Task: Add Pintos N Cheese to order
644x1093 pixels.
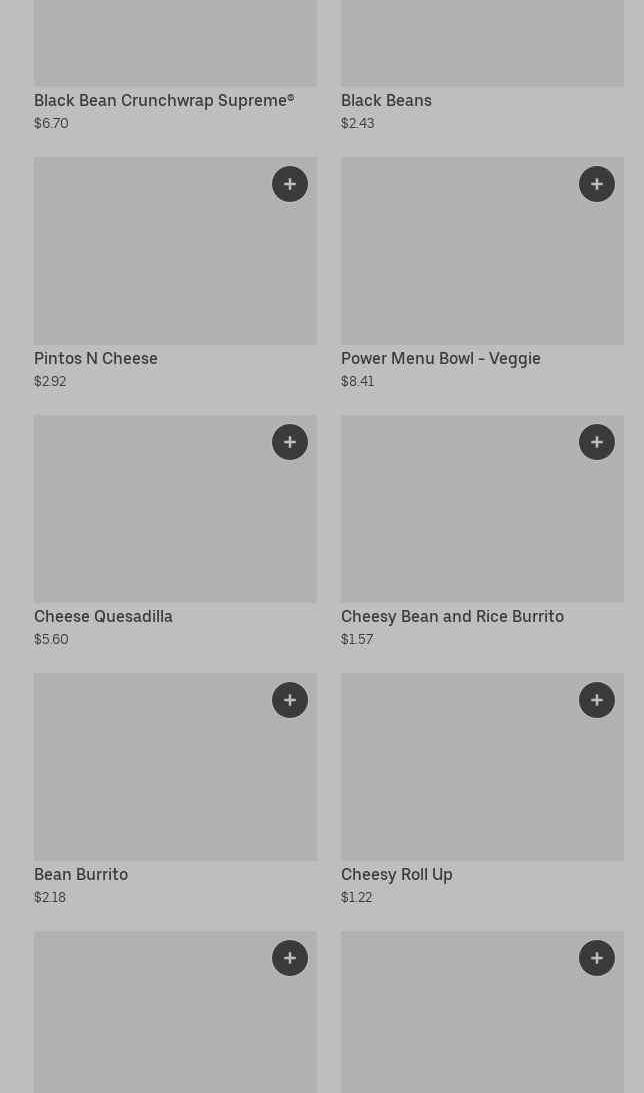Action: [290, 184]
